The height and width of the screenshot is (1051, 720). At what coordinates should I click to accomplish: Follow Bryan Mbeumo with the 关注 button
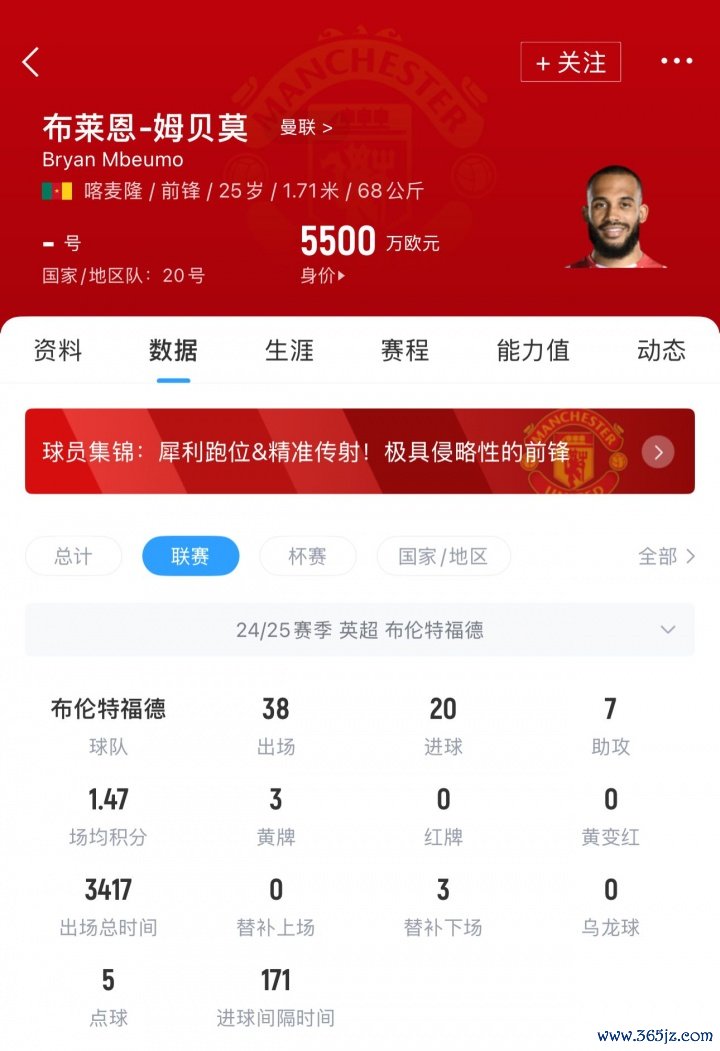click(570, 62)
